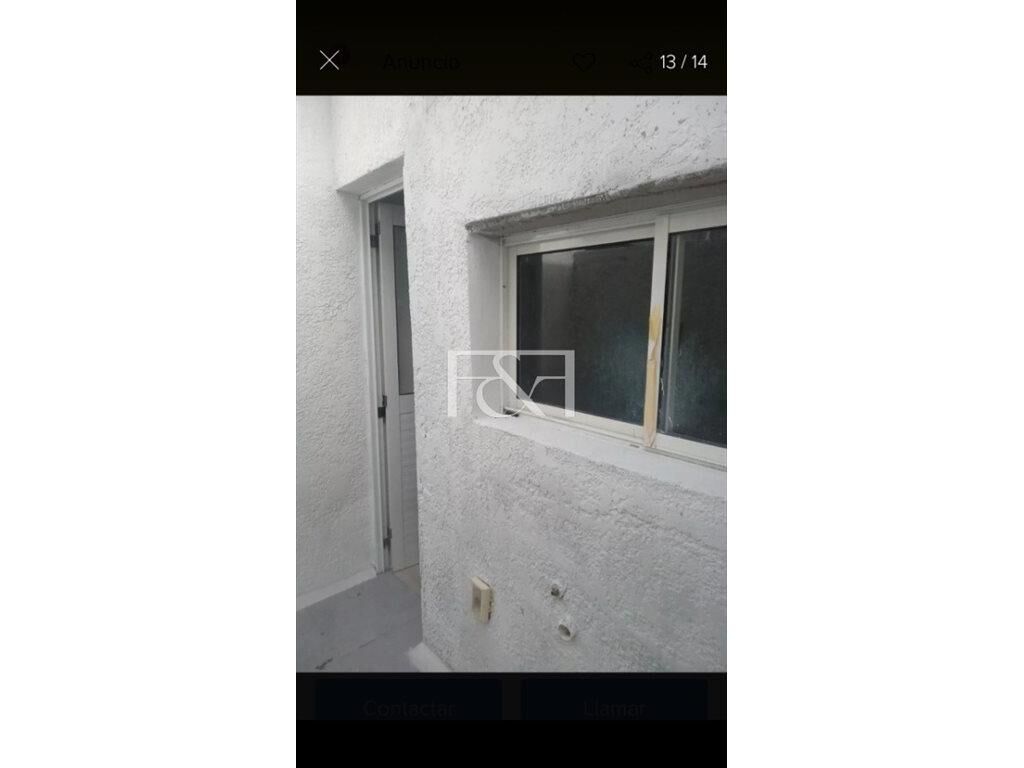
Task: Close the fullscreen photo viewer
Action: (329, 60)
